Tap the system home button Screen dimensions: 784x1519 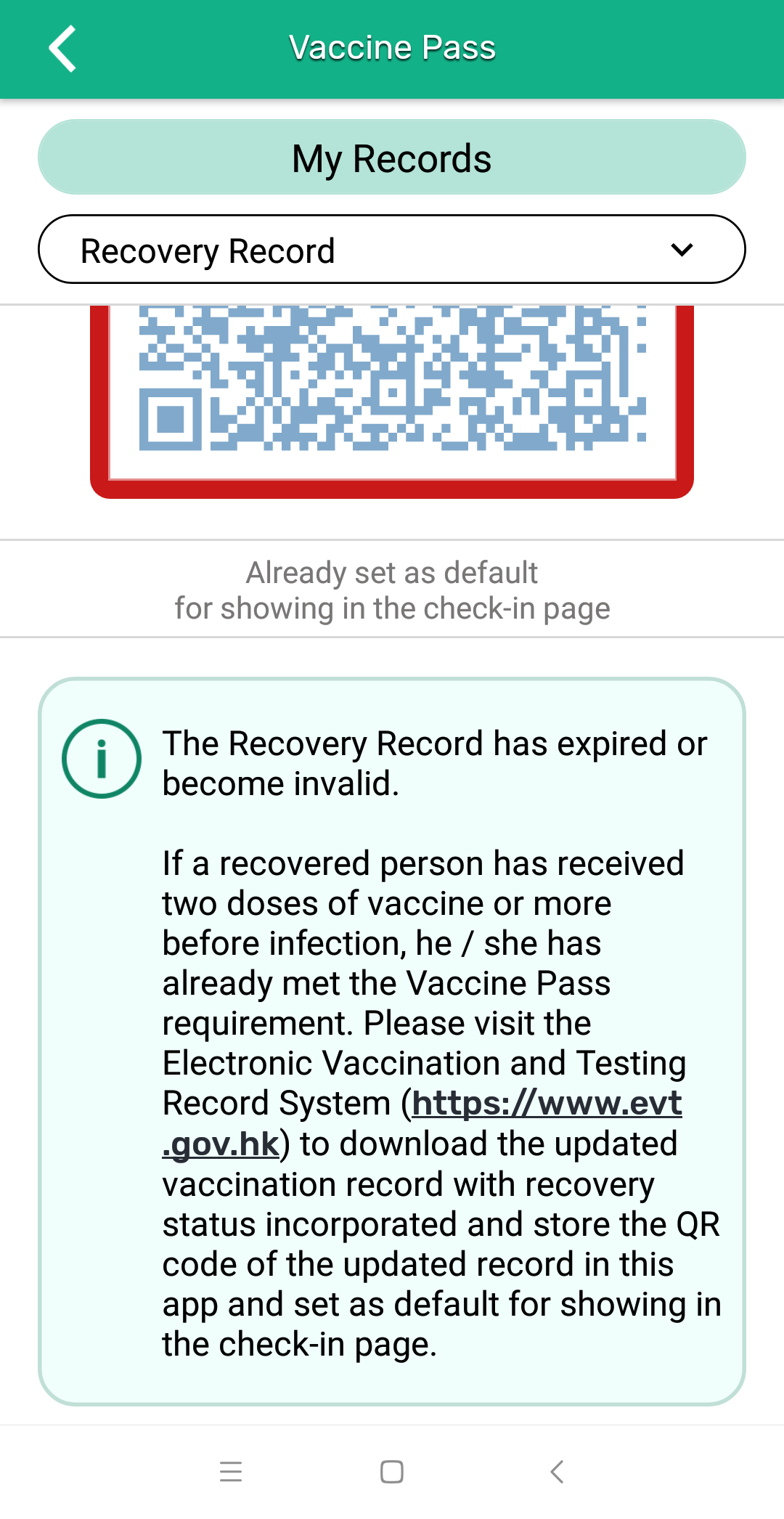click(392, 1472)
